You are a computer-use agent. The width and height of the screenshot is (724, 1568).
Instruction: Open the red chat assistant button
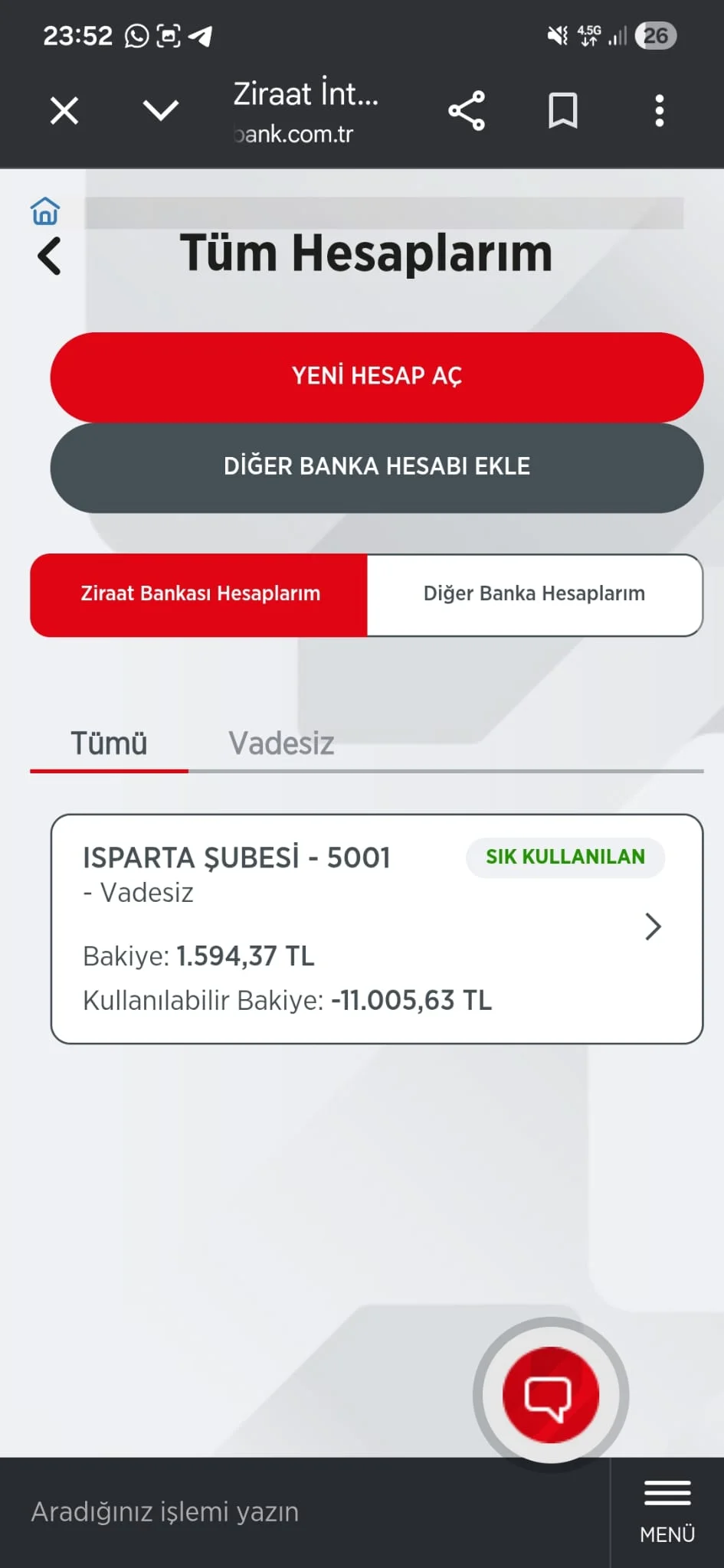550,1394
